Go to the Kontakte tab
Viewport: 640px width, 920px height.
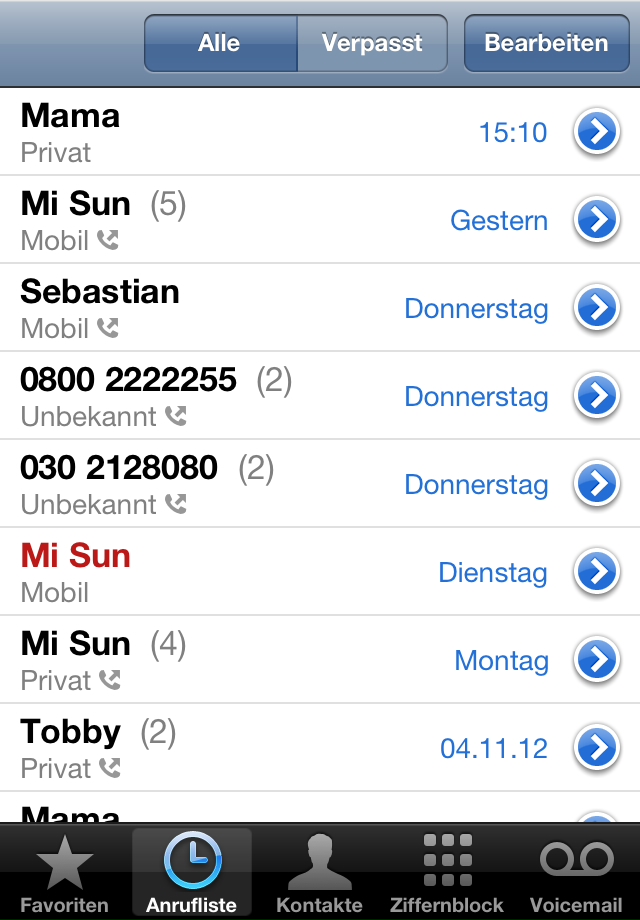(x=319, y=874)
